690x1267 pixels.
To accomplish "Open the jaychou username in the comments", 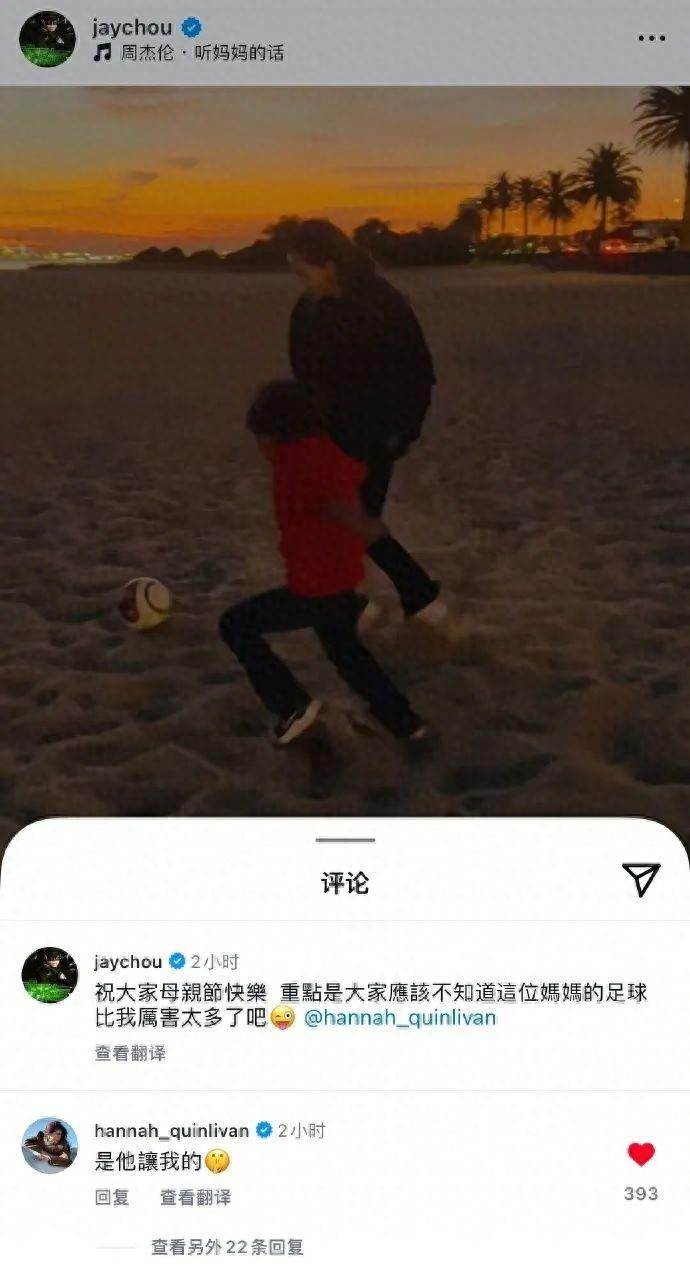I will click(x=128, y=961).
